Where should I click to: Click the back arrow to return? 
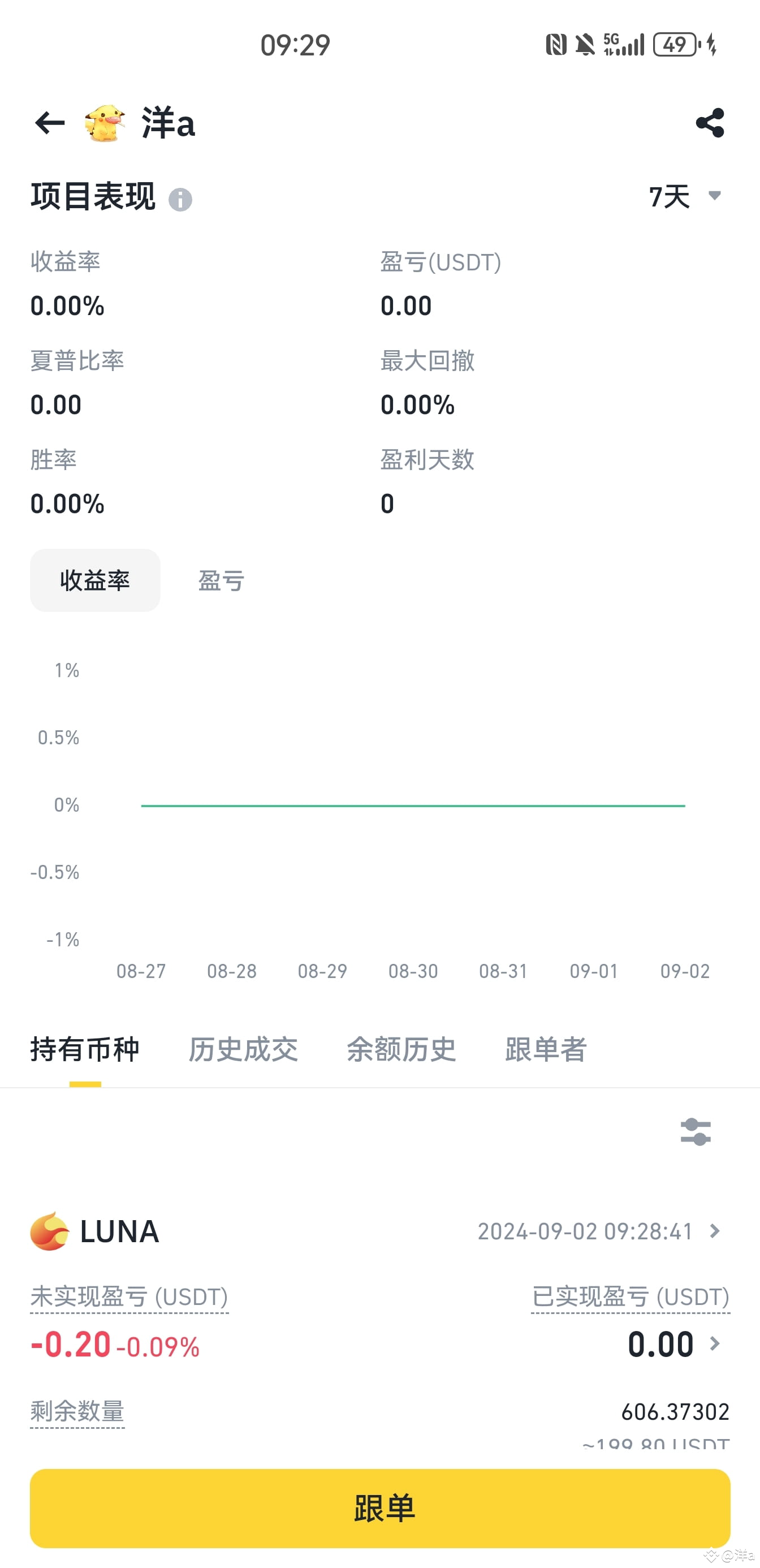49,123
